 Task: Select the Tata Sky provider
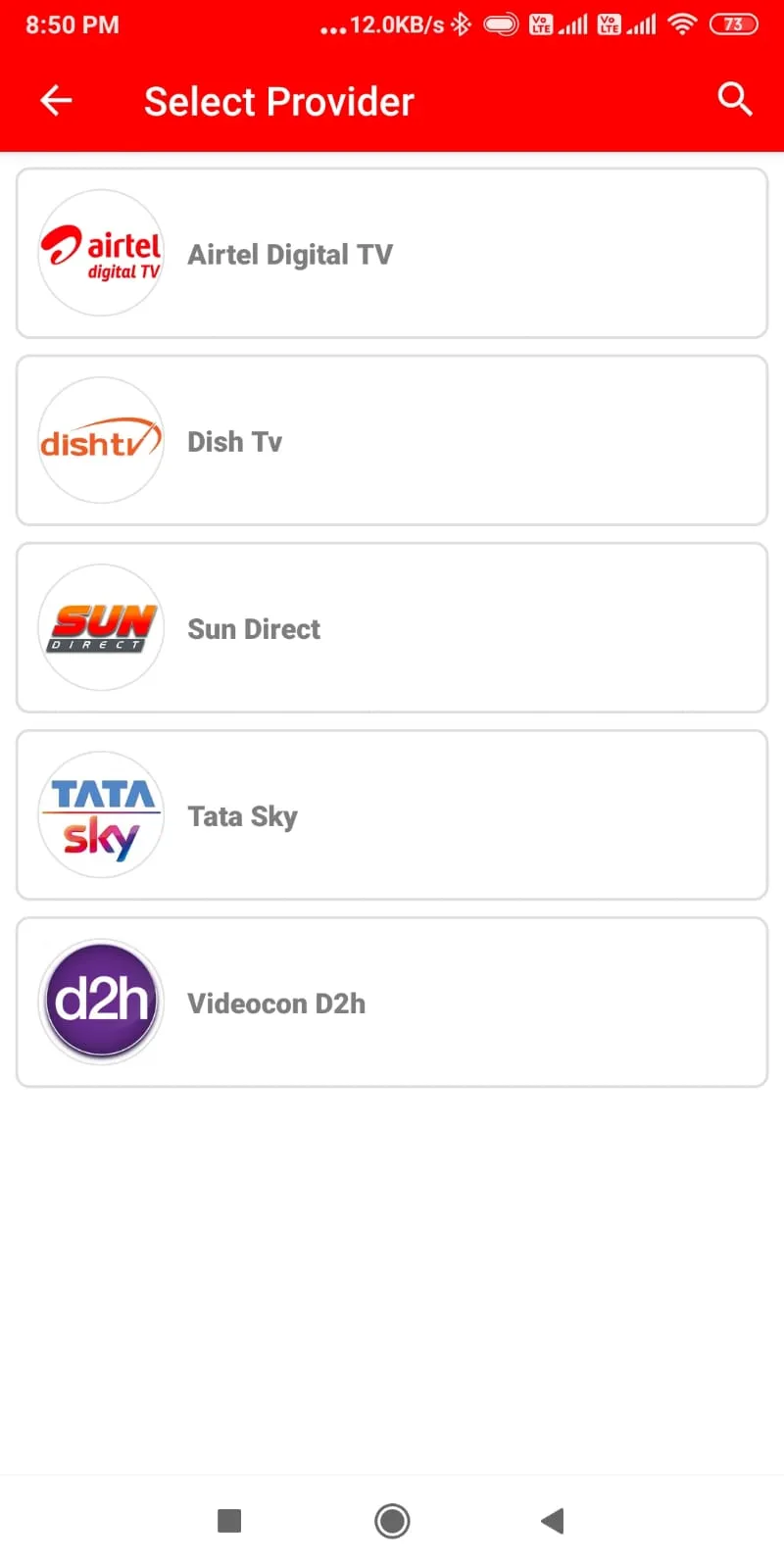[392, 815]
